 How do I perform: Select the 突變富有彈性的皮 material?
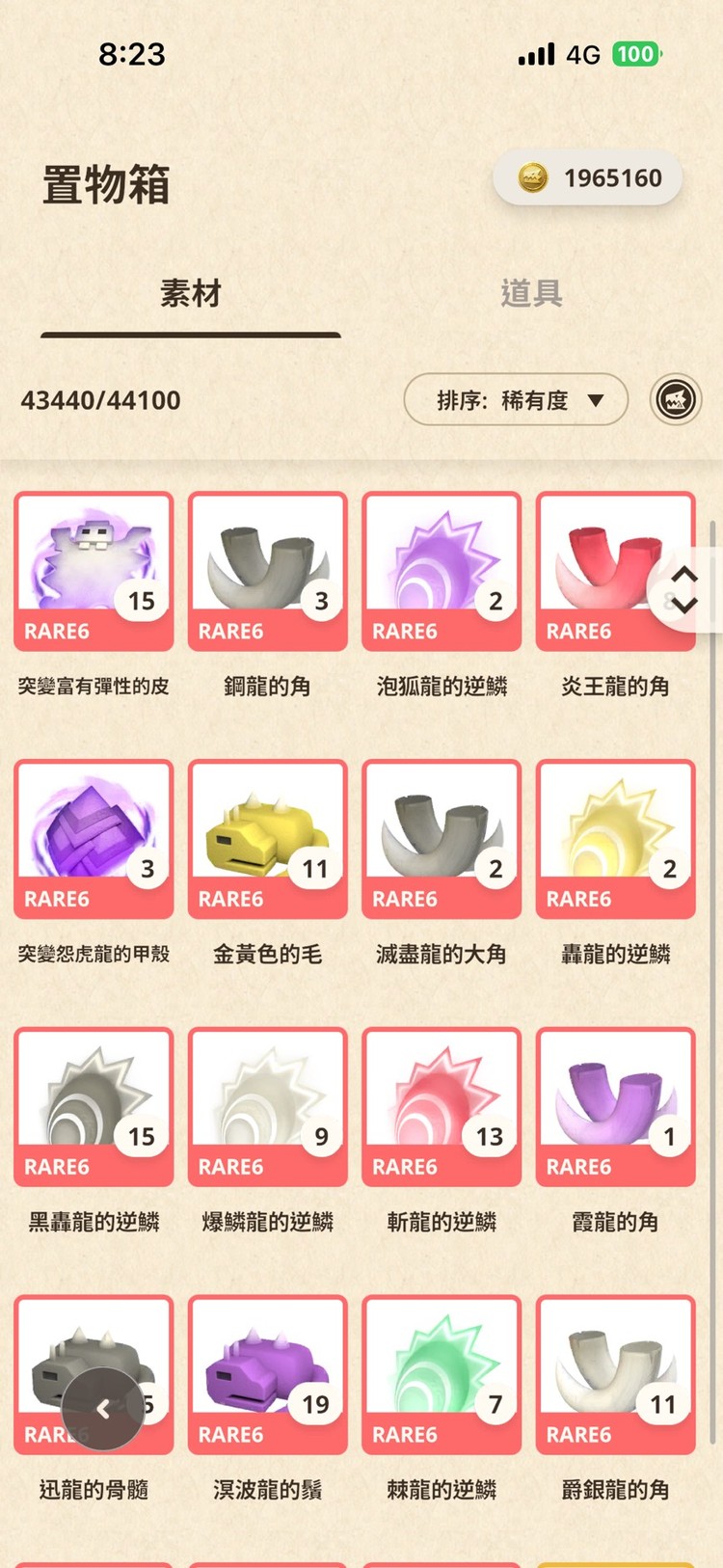pyautogui.click(x=93, y=569)
